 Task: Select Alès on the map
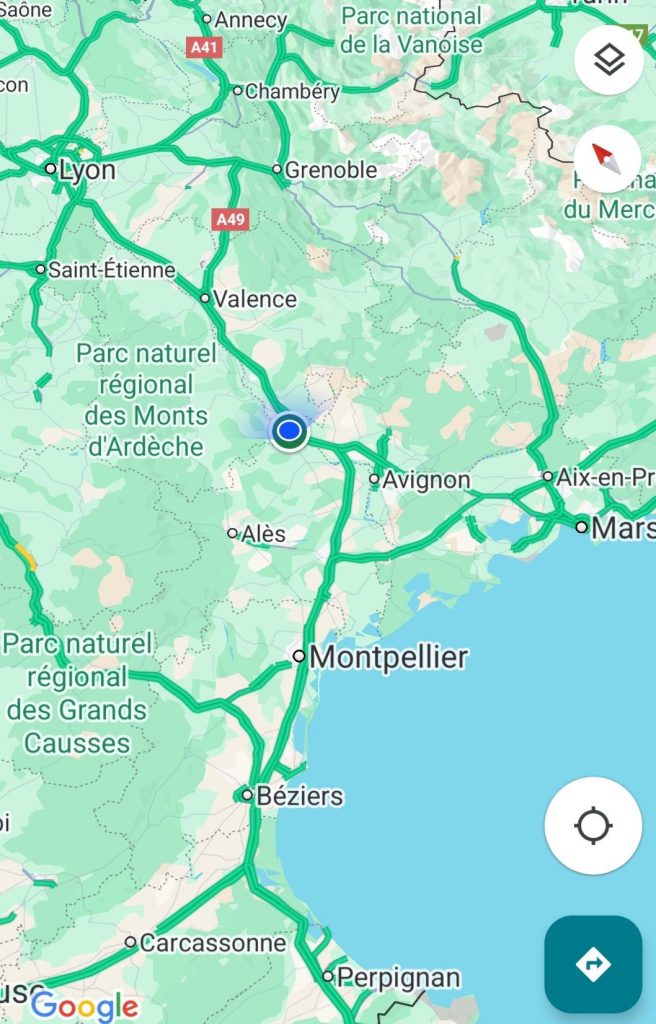pos(264,534)
